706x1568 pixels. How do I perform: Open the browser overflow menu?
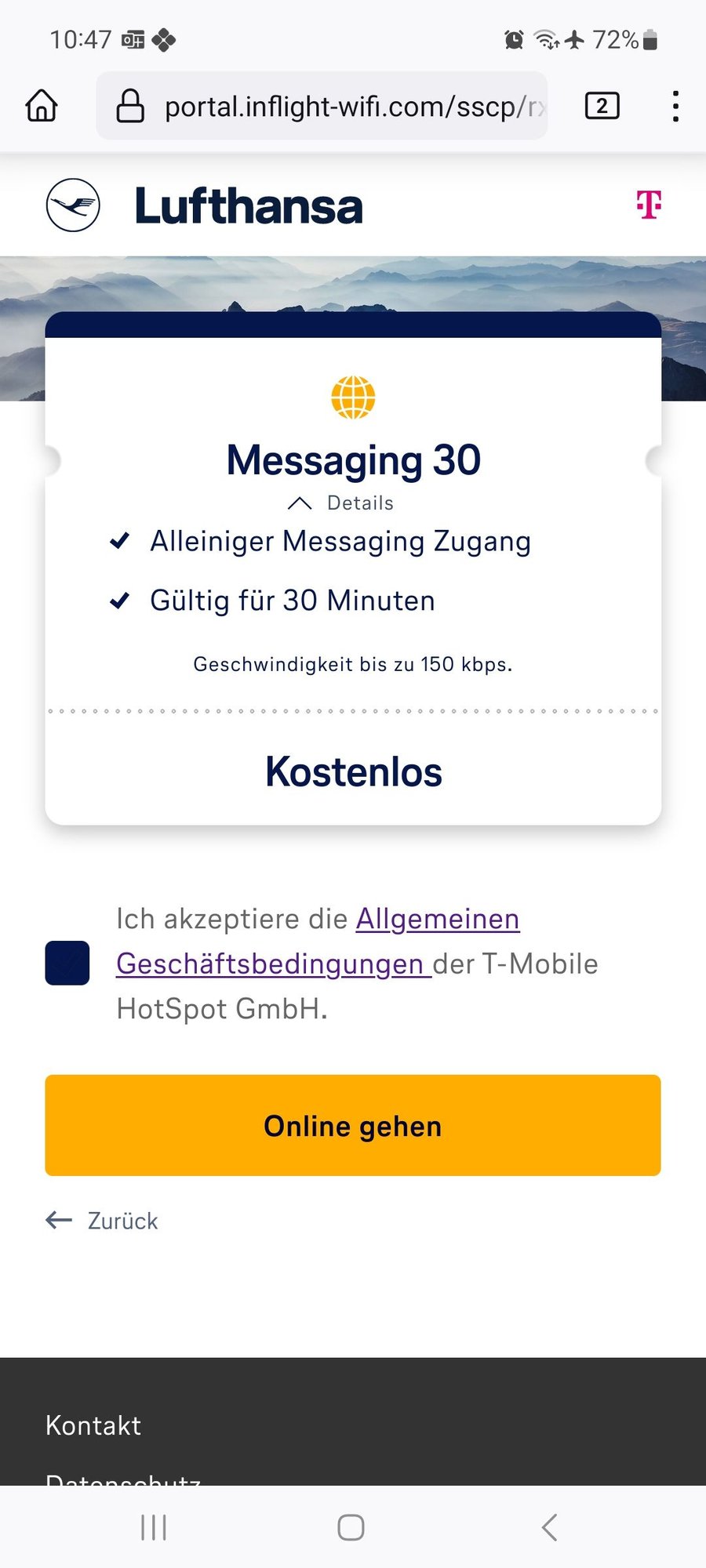(675, 106)
